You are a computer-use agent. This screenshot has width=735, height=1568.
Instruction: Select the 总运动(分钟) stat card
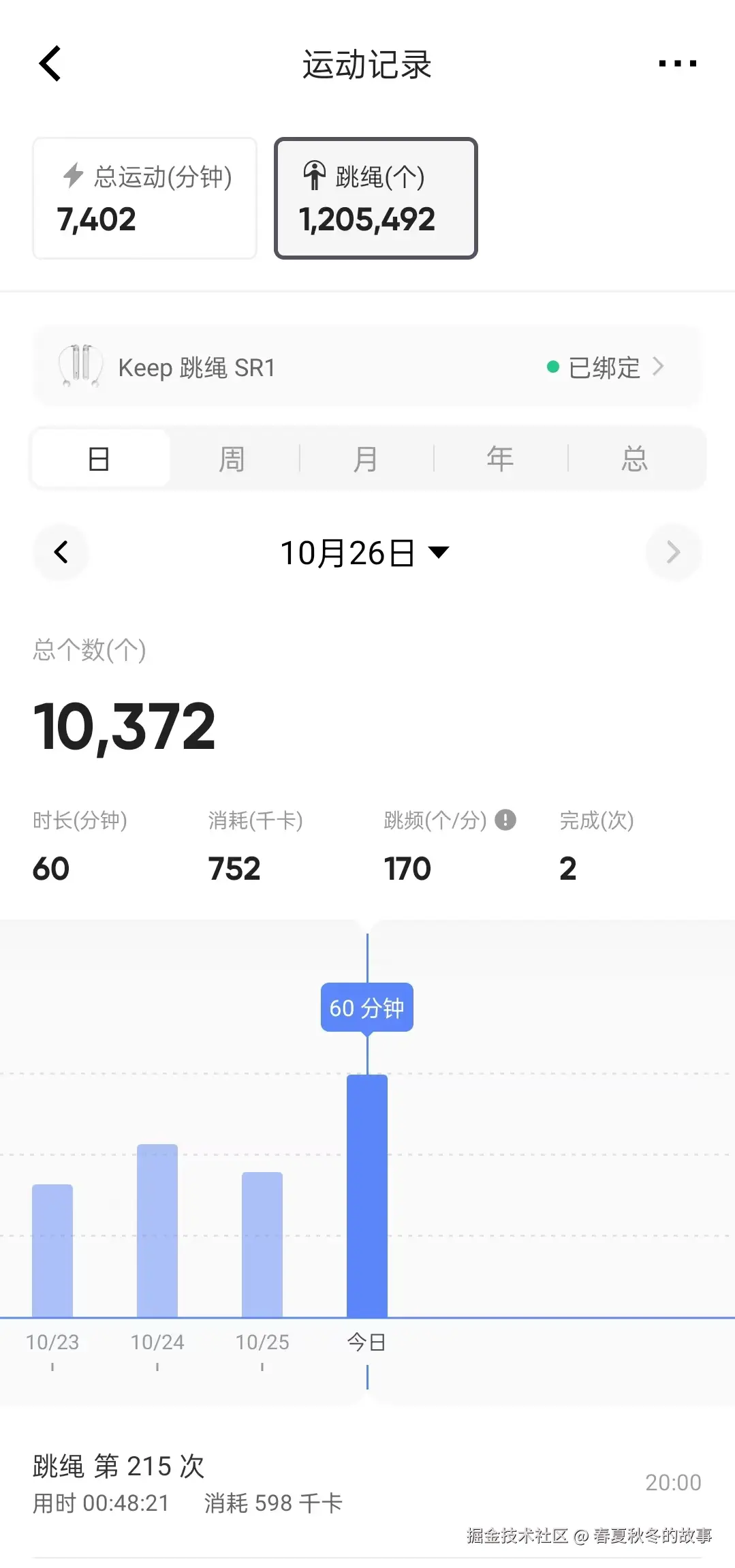click(x=144, y=198)
